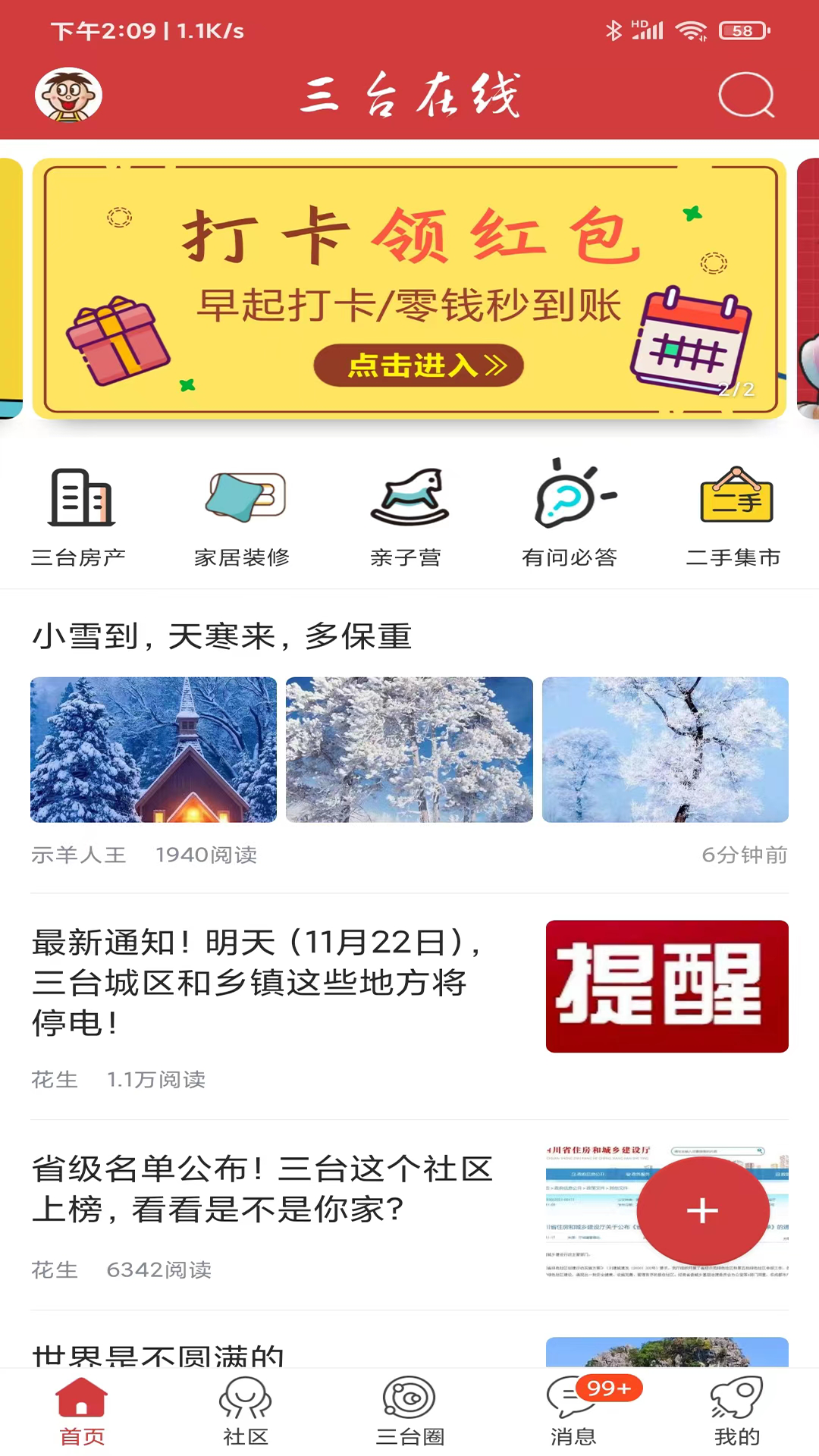The height and width of the screenshot is (1456, 819).
Task: Open the 世界是不圆满的 article
Action: pos(159,1355)
